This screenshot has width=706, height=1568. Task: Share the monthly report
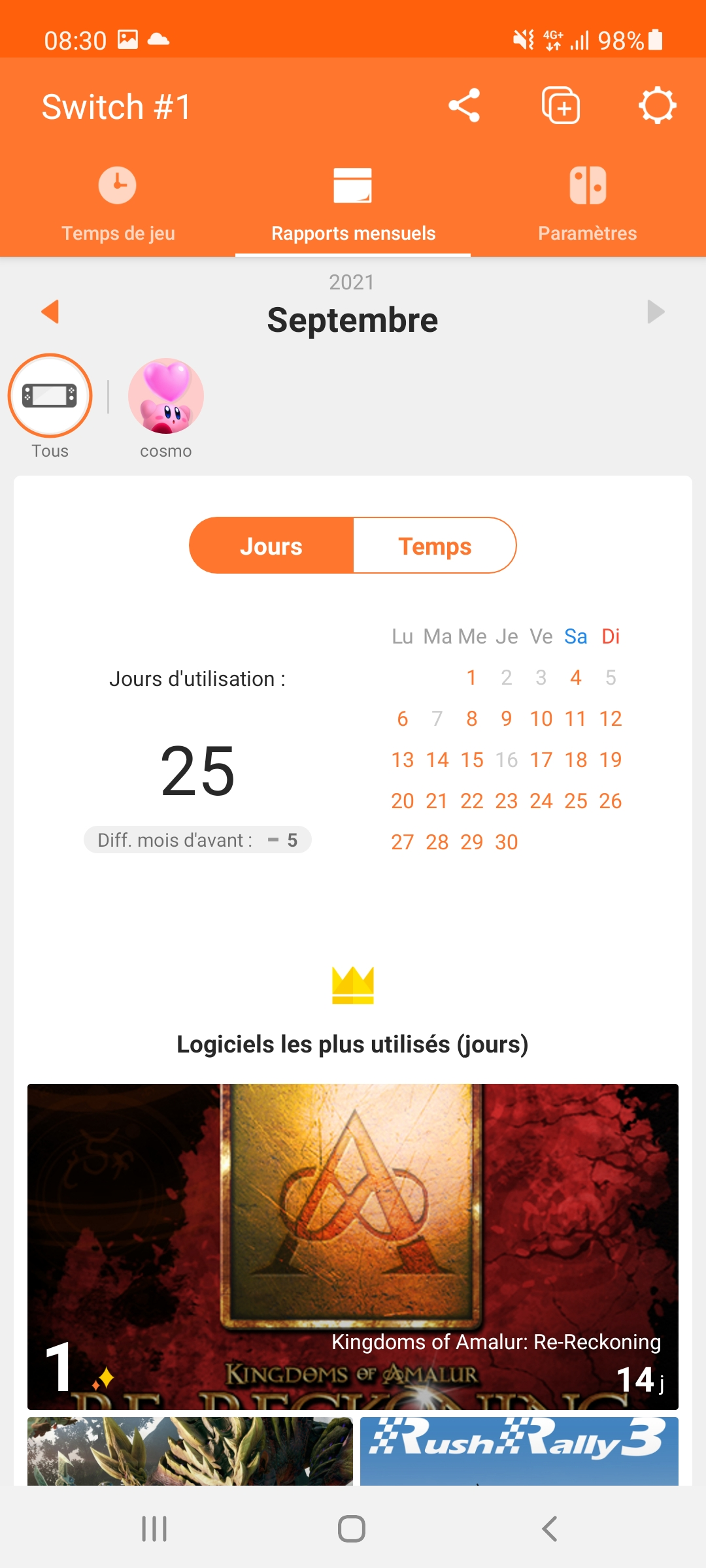pyautogui.click(x=464, y=106)
